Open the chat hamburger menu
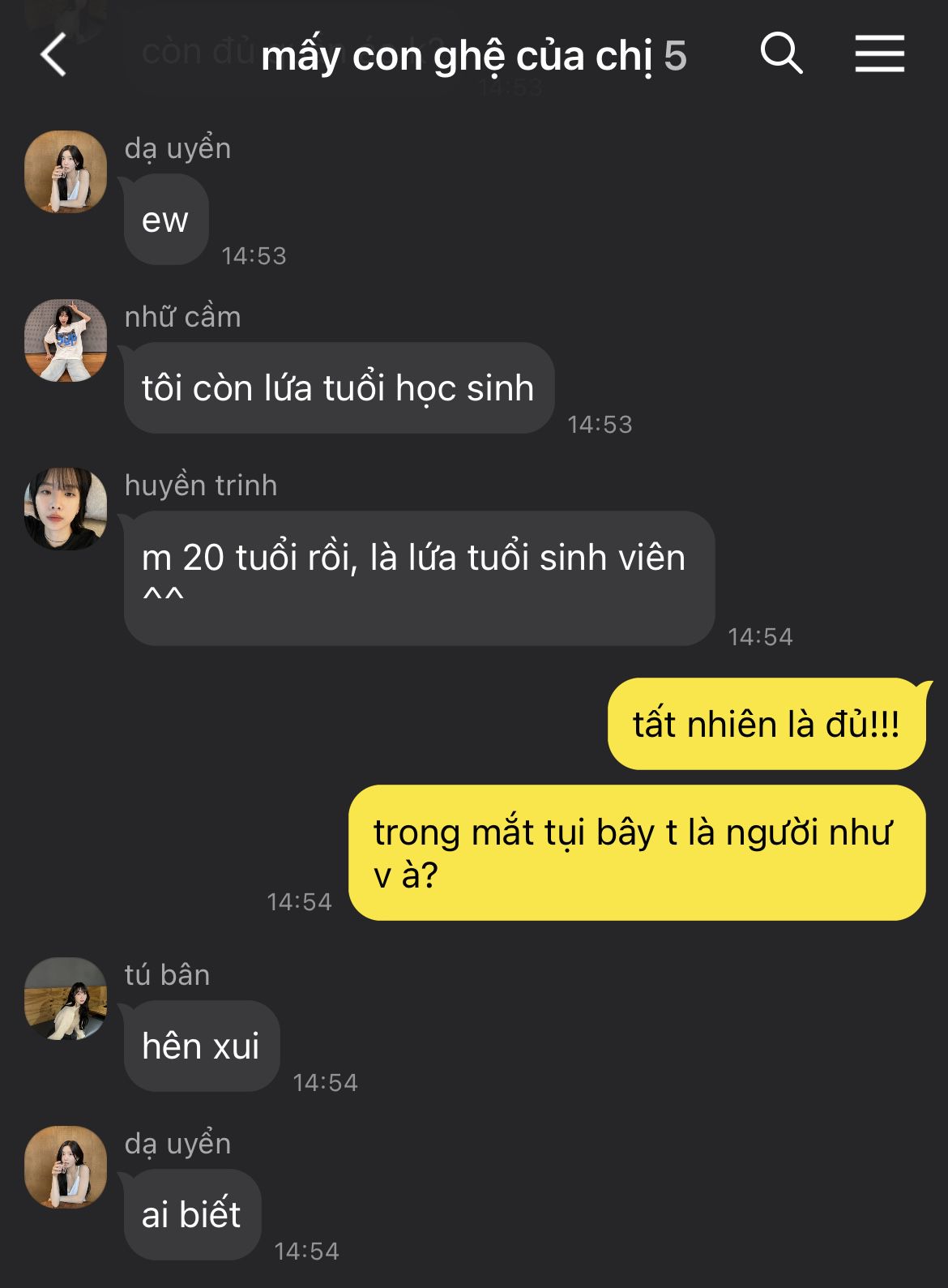 [879, 54]
